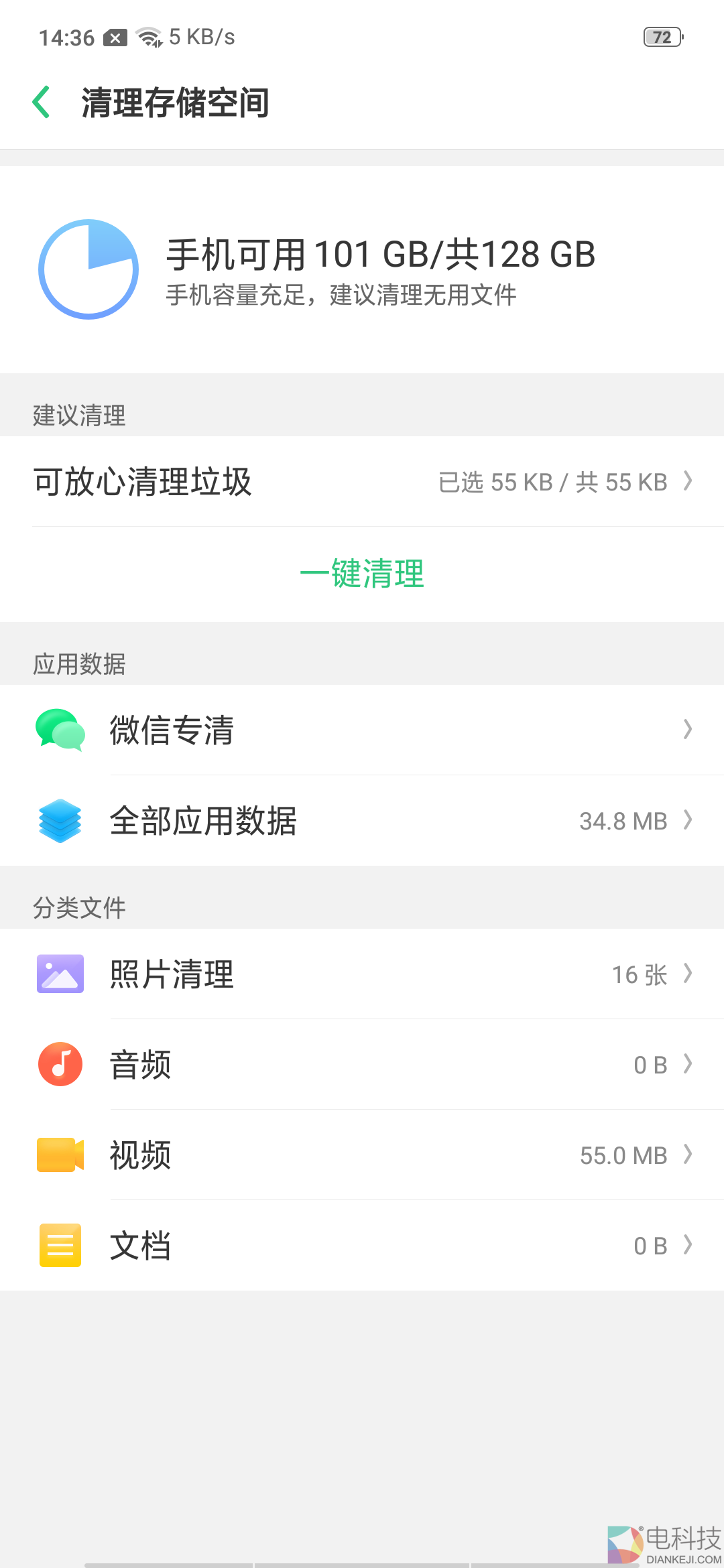The height and width of the screenshot is (1568, 724).
Task: Select the 全部应用数据 stacked layers icon
Action: (59, 821)
